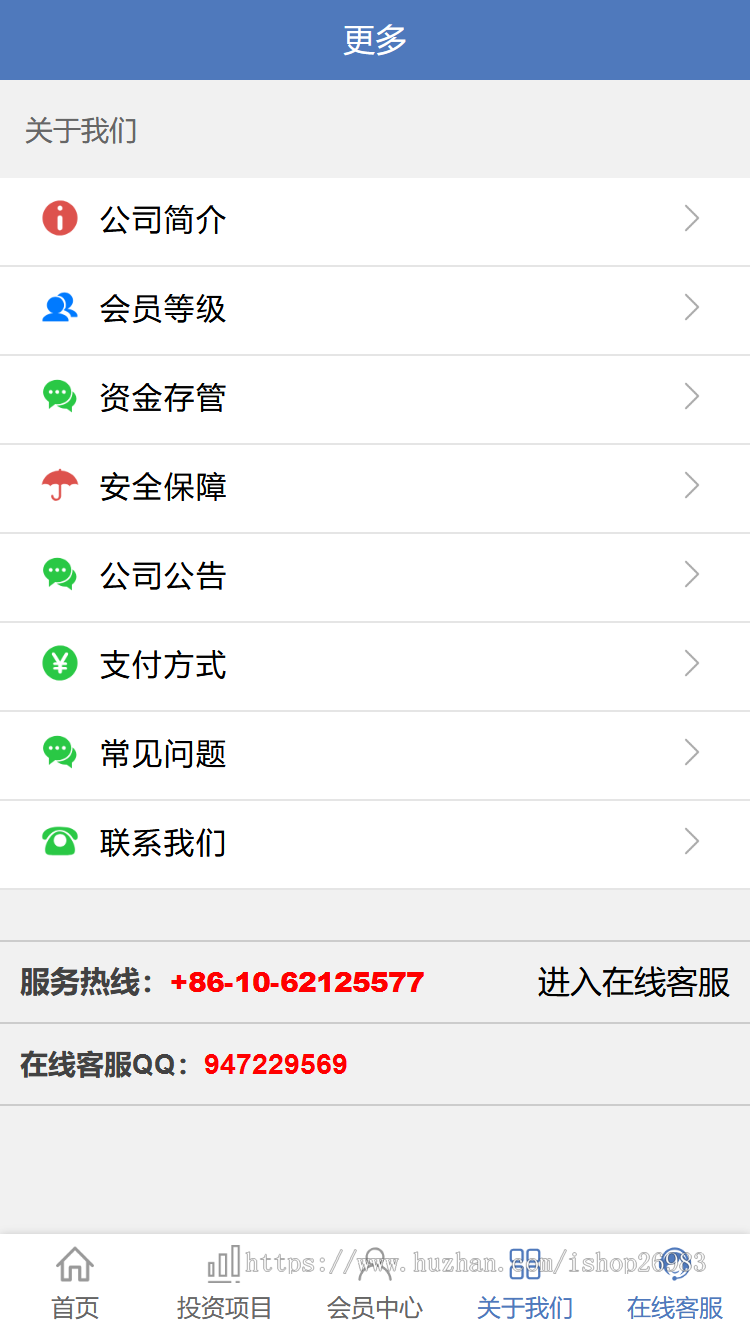Click the bar chart icon above 投资项目
Viewport: 750px width, 1334px height.
coord(224,1264)
